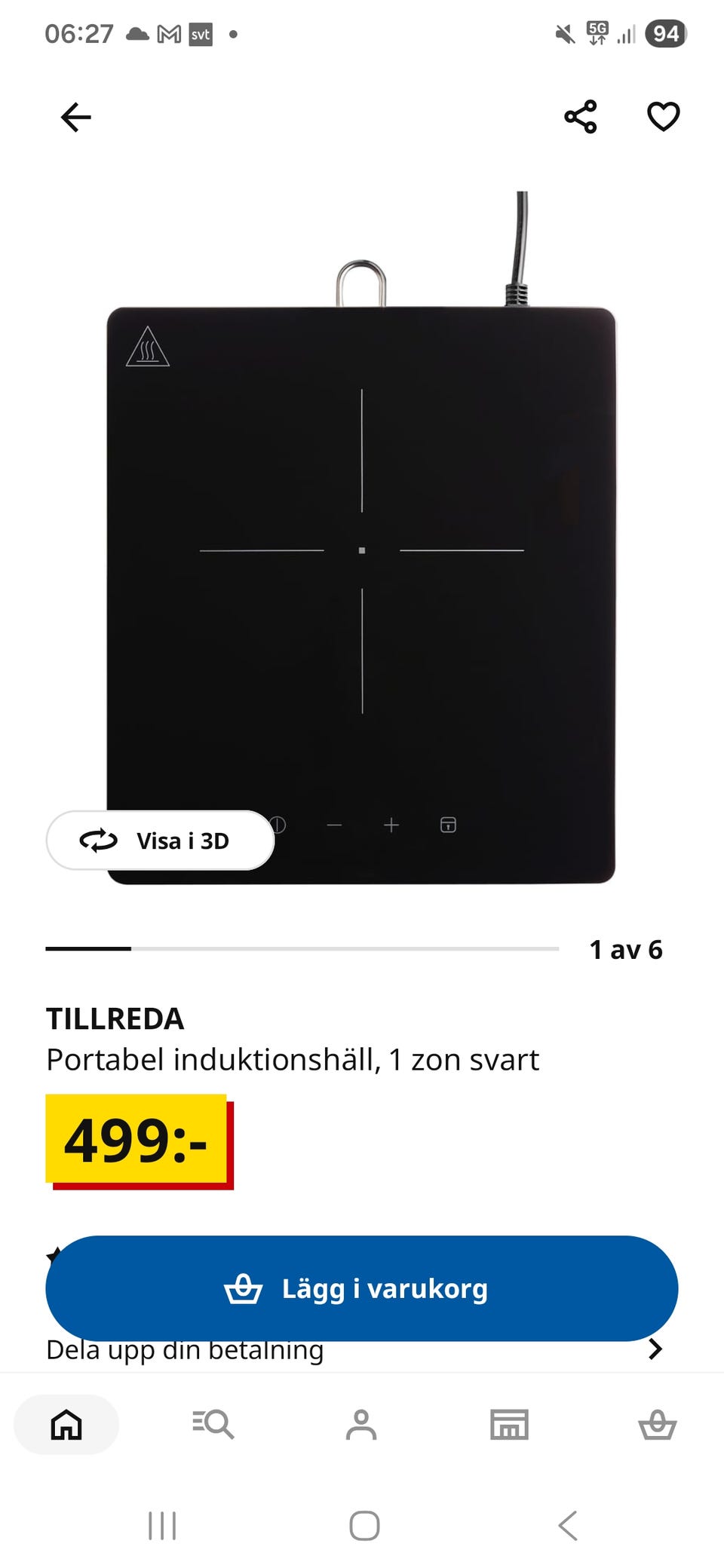724x1568 pixels.
Task: Go back with the arrow icon
Action: (x=75, y=117)
